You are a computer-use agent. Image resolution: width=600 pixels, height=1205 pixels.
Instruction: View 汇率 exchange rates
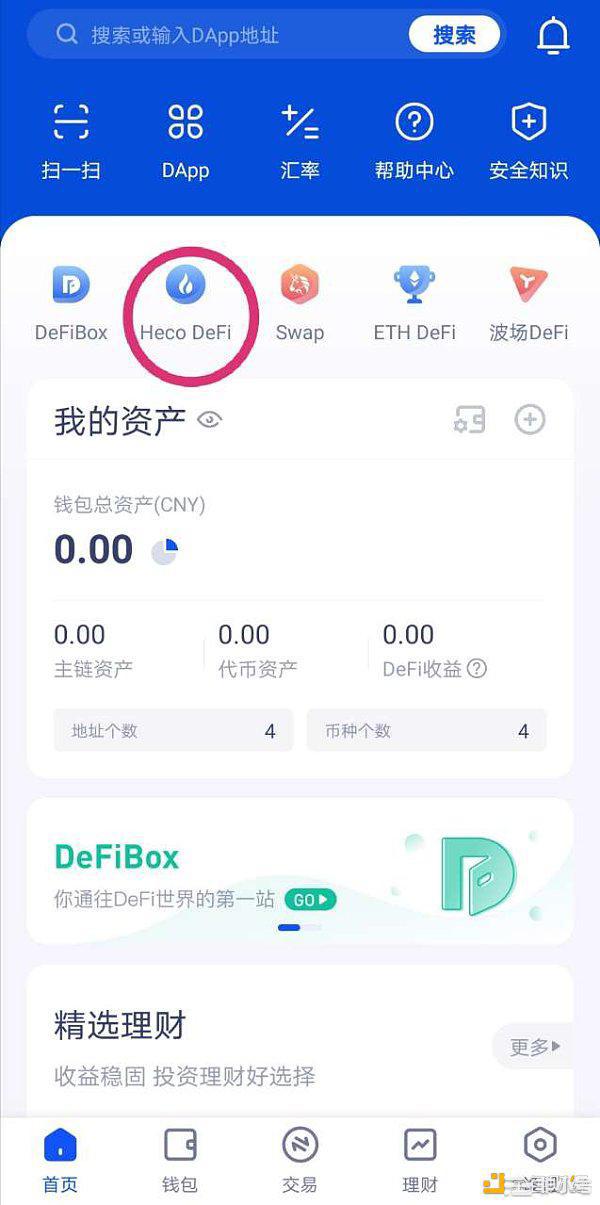[x=300, y=141]
